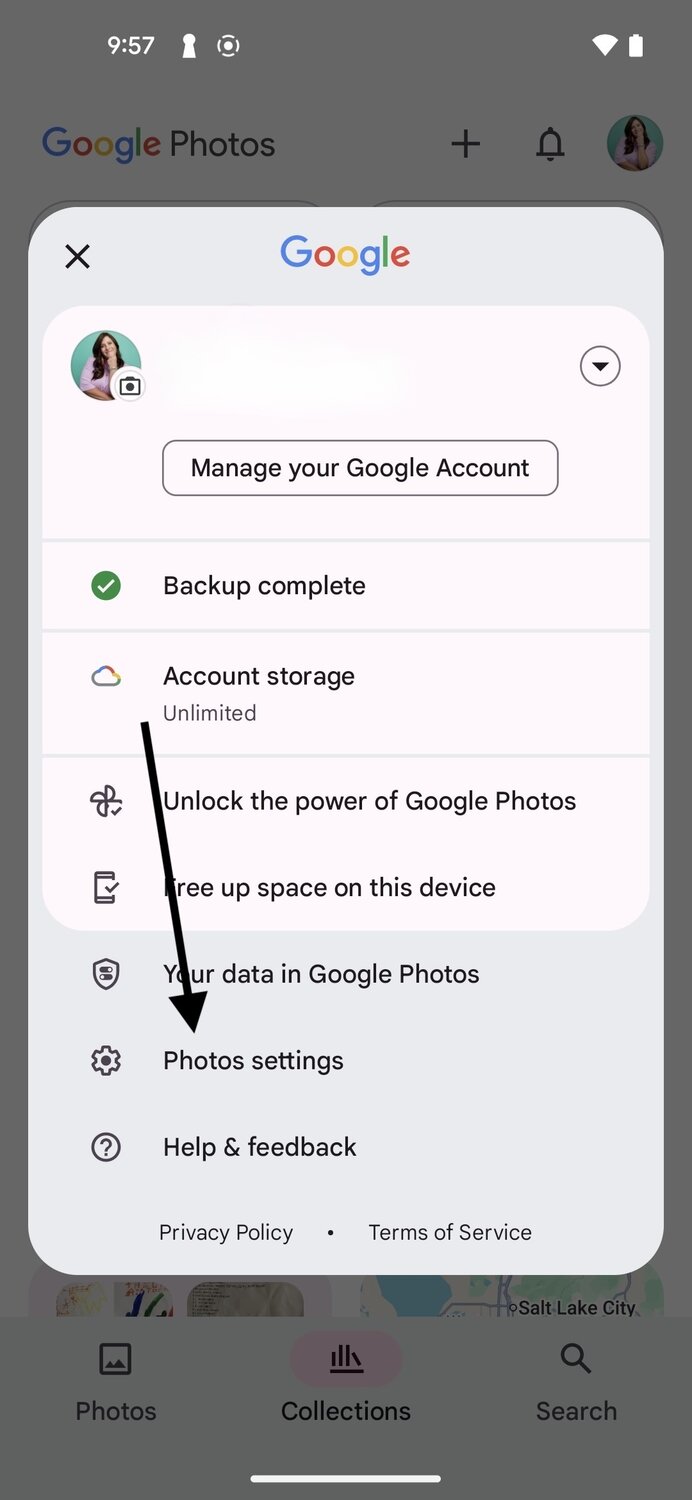Screen dimensions: 692x1500
Task: Close the Google account dialog
Action: point(77,257)
